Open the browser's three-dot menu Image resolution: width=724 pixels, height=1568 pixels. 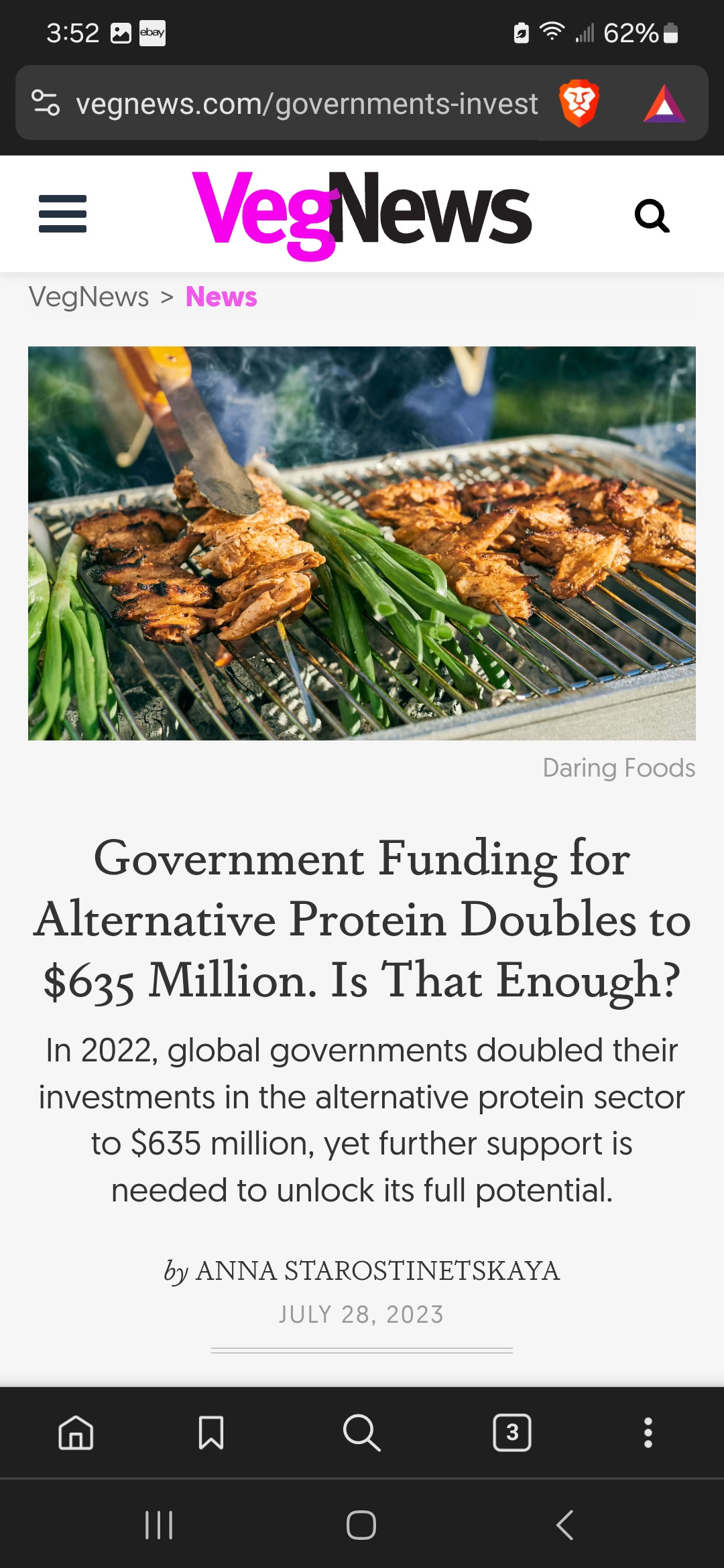tap(648, 1433)
